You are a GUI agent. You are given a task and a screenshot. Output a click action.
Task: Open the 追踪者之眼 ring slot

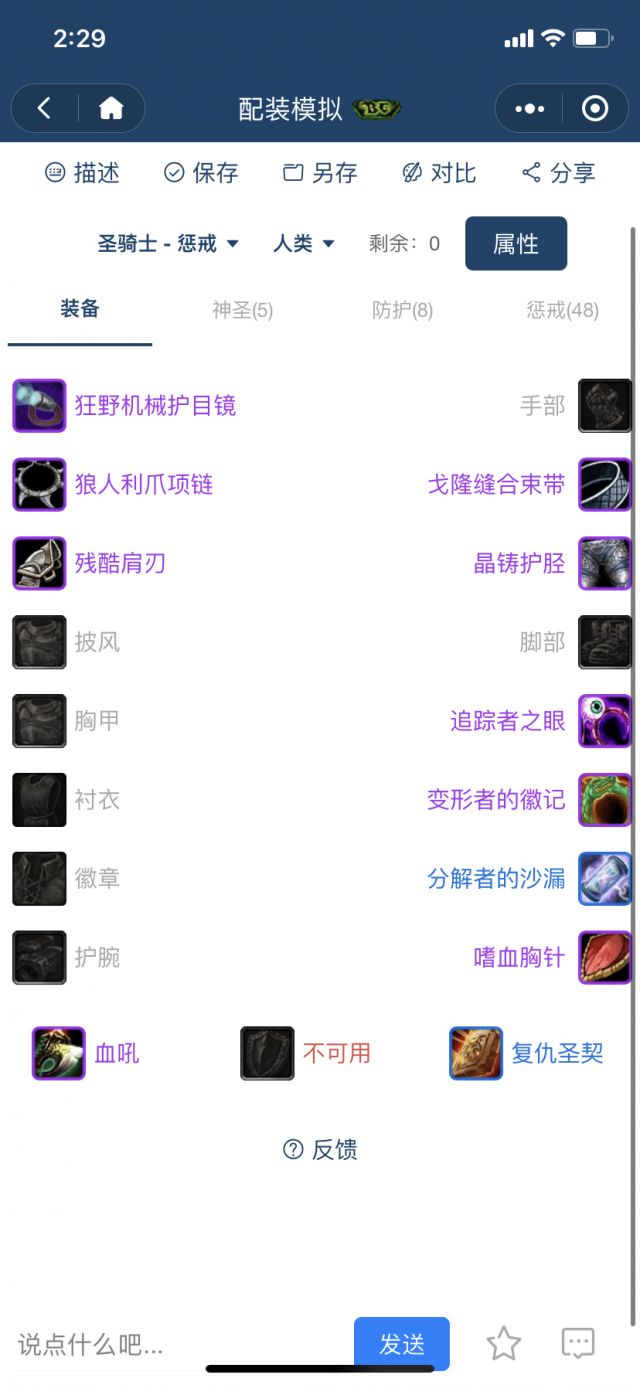pyautogui.click(x=540, y=721)
